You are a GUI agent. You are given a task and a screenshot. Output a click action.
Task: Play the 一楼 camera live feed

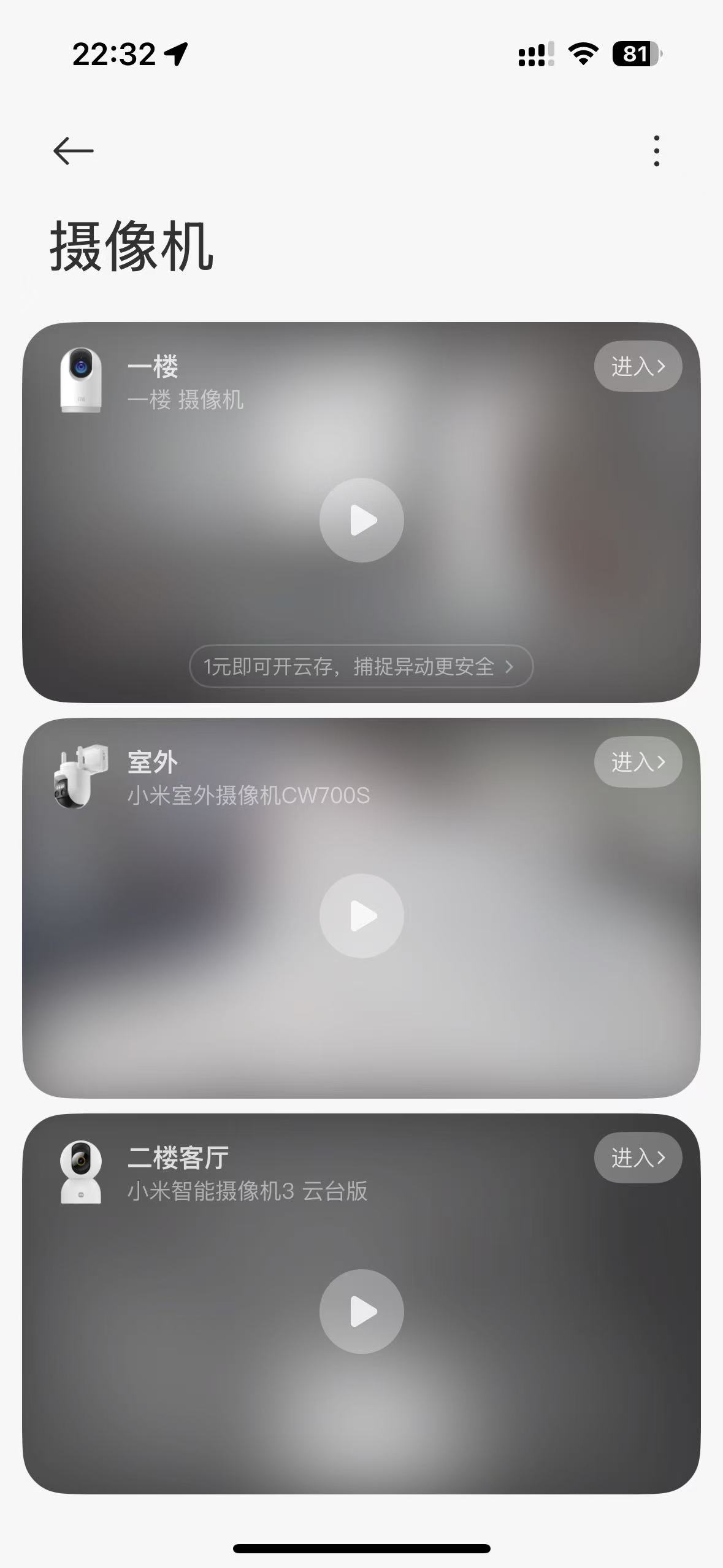[361, 520]
